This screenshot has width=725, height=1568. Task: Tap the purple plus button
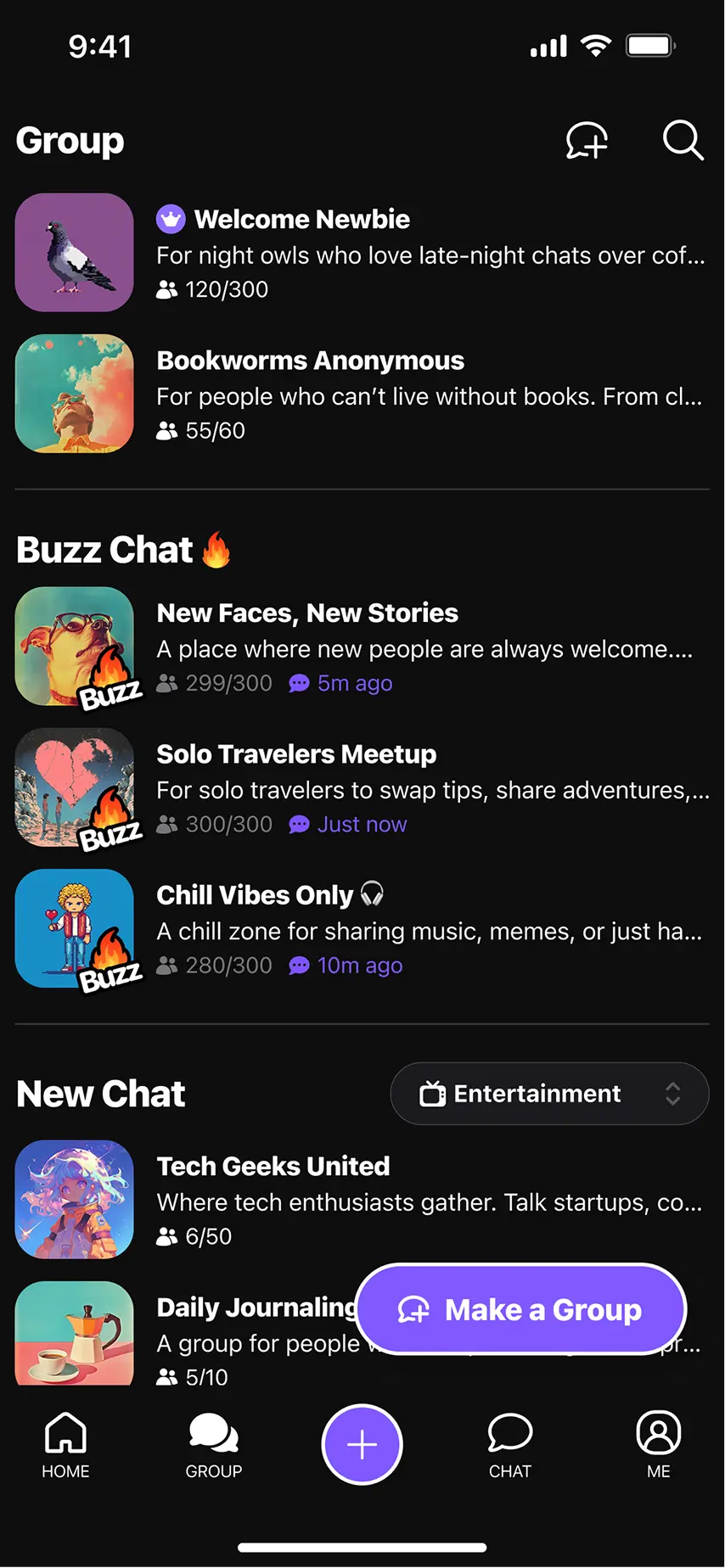[x=362, y=1444]
